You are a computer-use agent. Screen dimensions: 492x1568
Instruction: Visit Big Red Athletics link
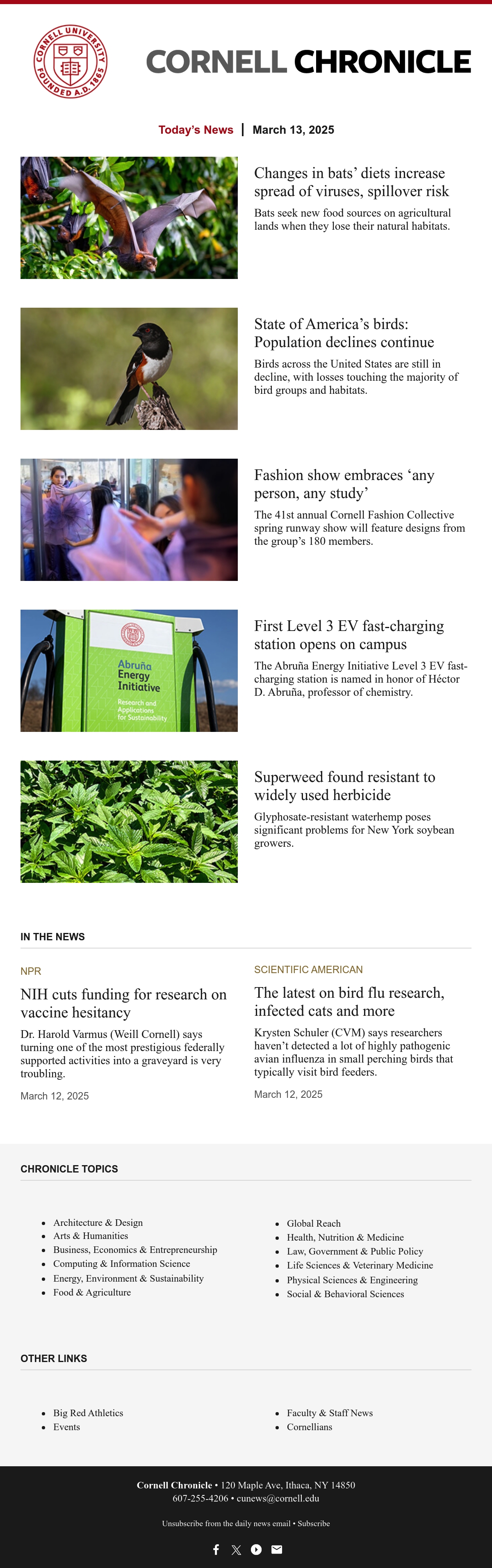pos(88,1413)
